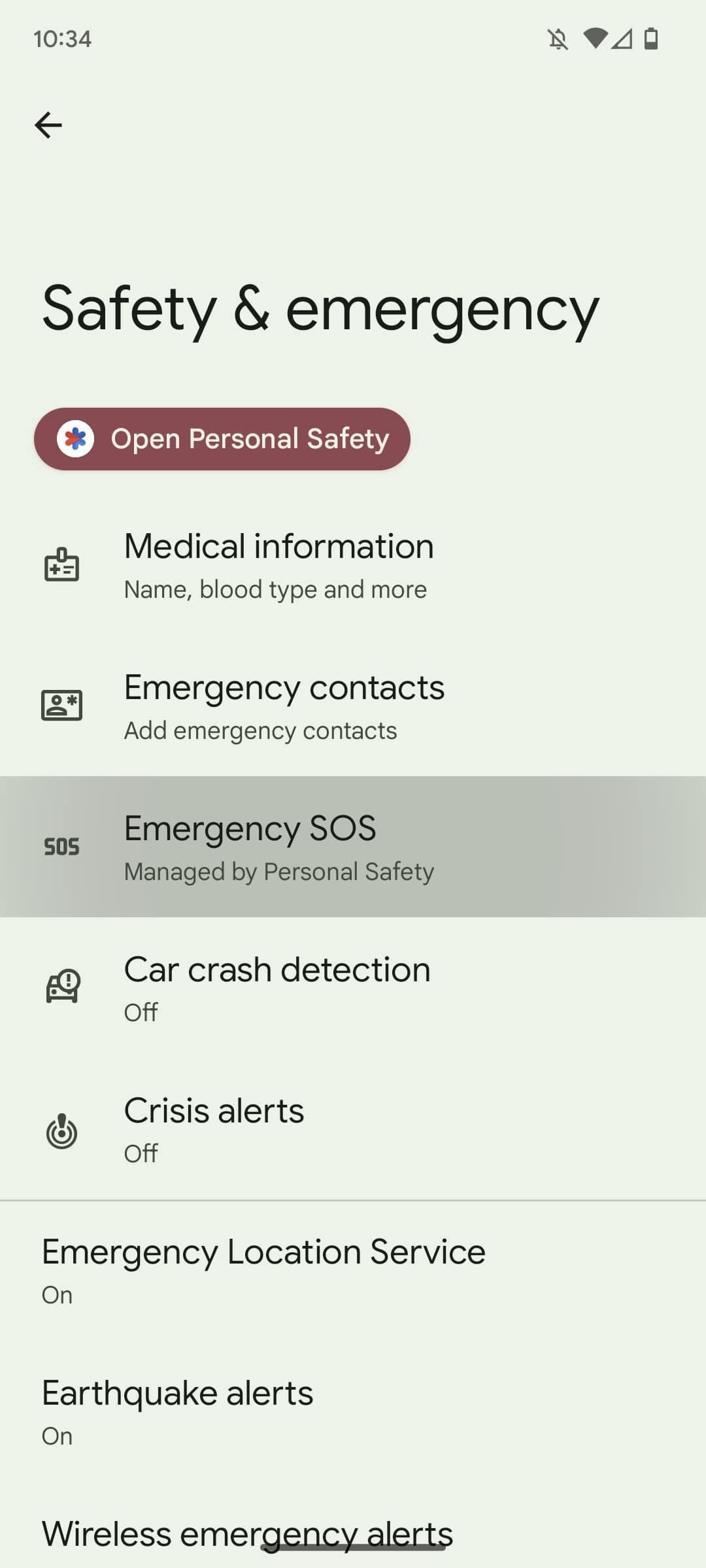Tap the Open Personal Safety button

(x=222, y=439)
